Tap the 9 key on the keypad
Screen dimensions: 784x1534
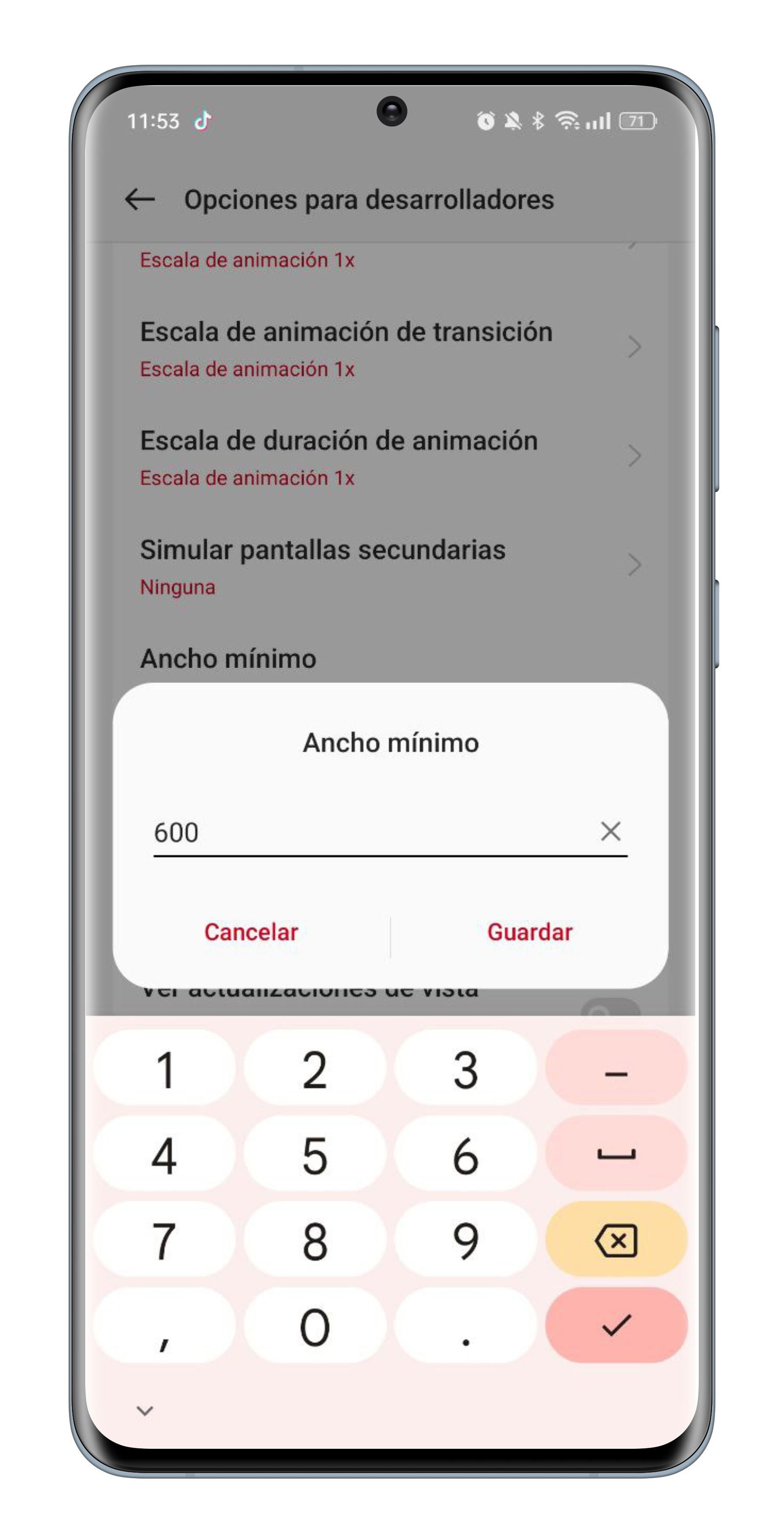(x=465, y=1241)
